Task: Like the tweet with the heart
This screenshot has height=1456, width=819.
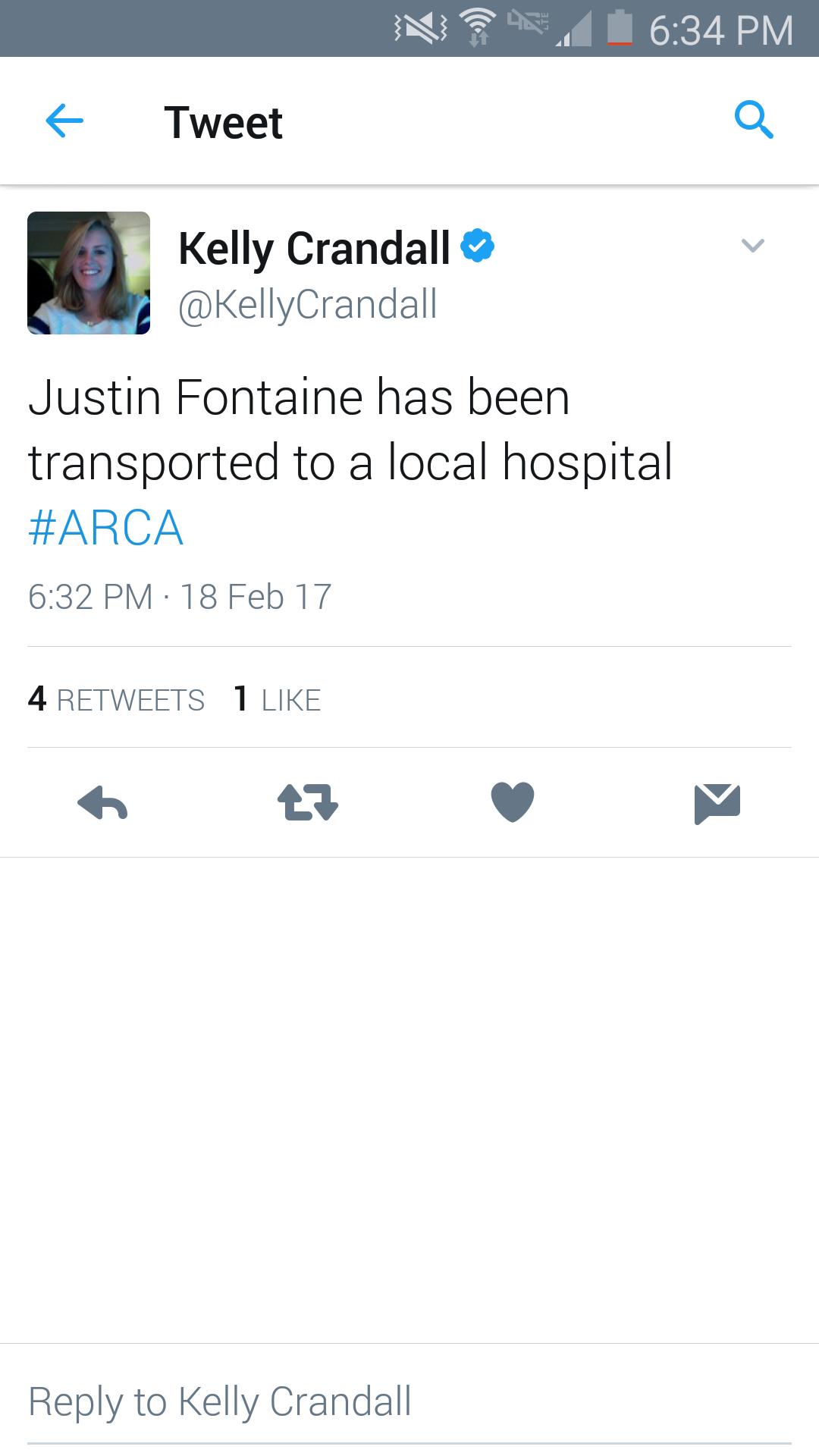Action: (x=513, y=802)
